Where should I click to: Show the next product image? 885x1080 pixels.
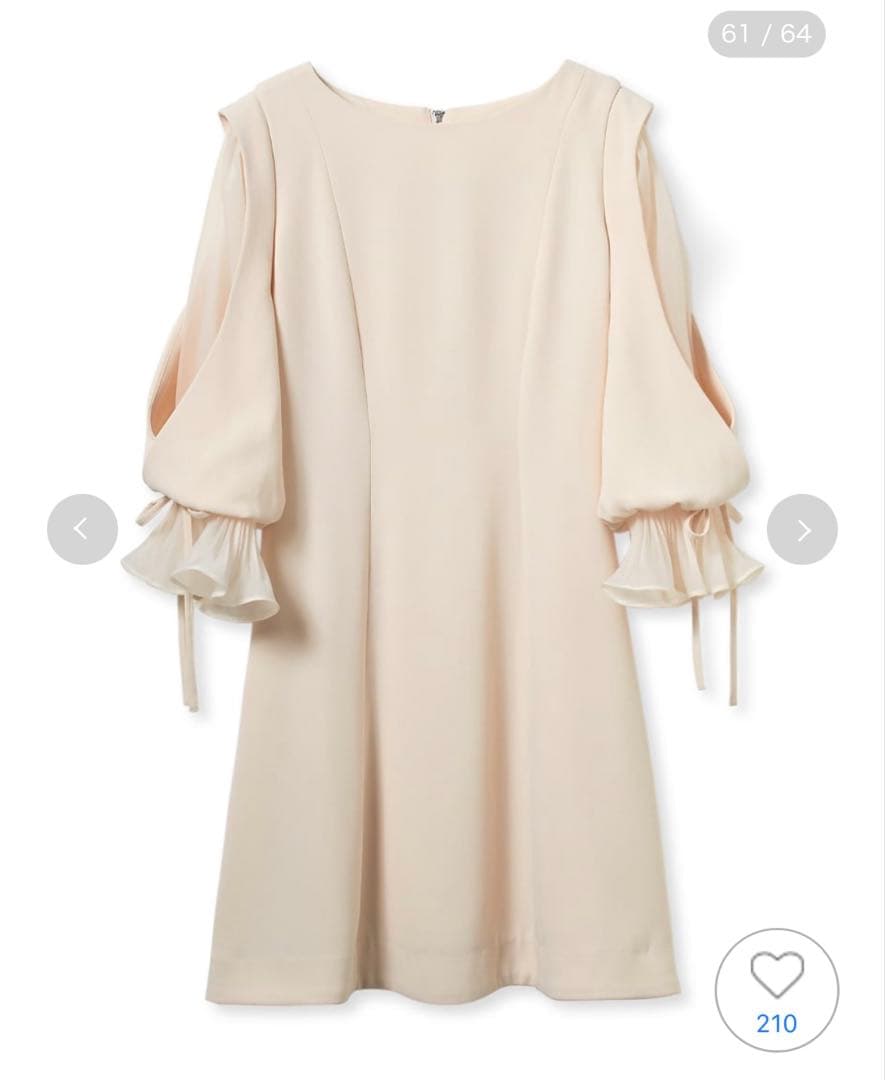coord(802,529)
